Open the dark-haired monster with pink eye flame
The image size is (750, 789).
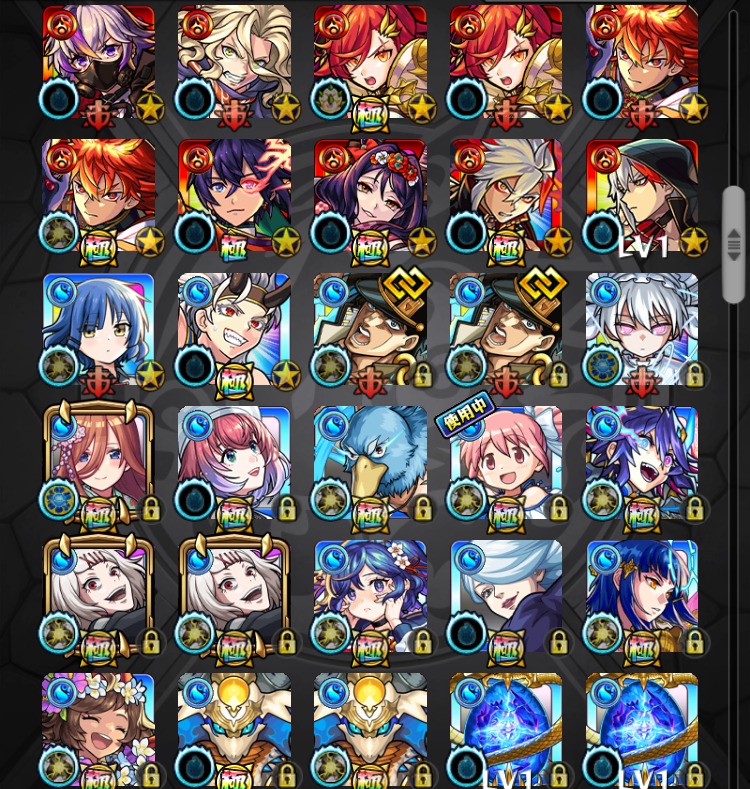pyautogui.click(x=234, y=195)
